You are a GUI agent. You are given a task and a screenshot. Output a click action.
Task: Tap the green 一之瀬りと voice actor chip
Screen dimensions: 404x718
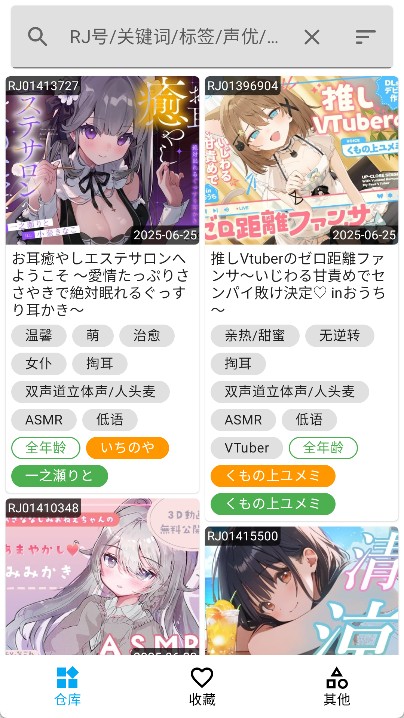(60, 476)
